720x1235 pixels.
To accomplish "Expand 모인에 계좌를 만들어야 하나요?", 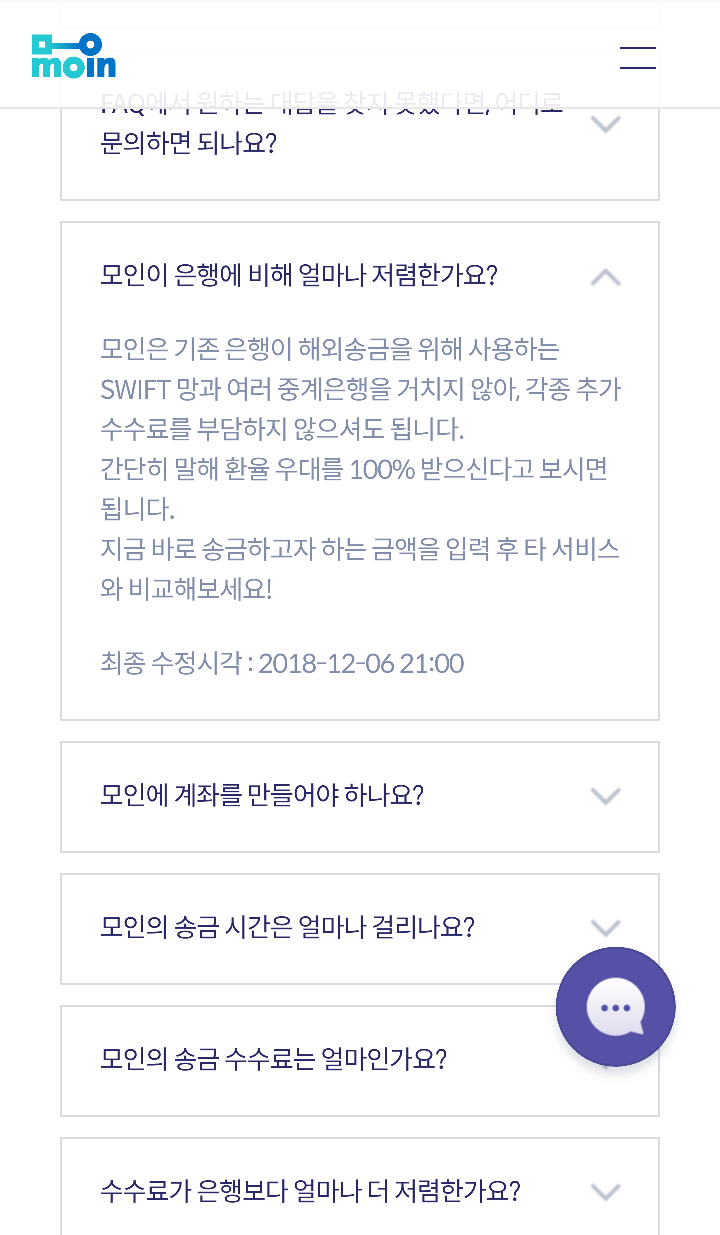I will (360, 797).
